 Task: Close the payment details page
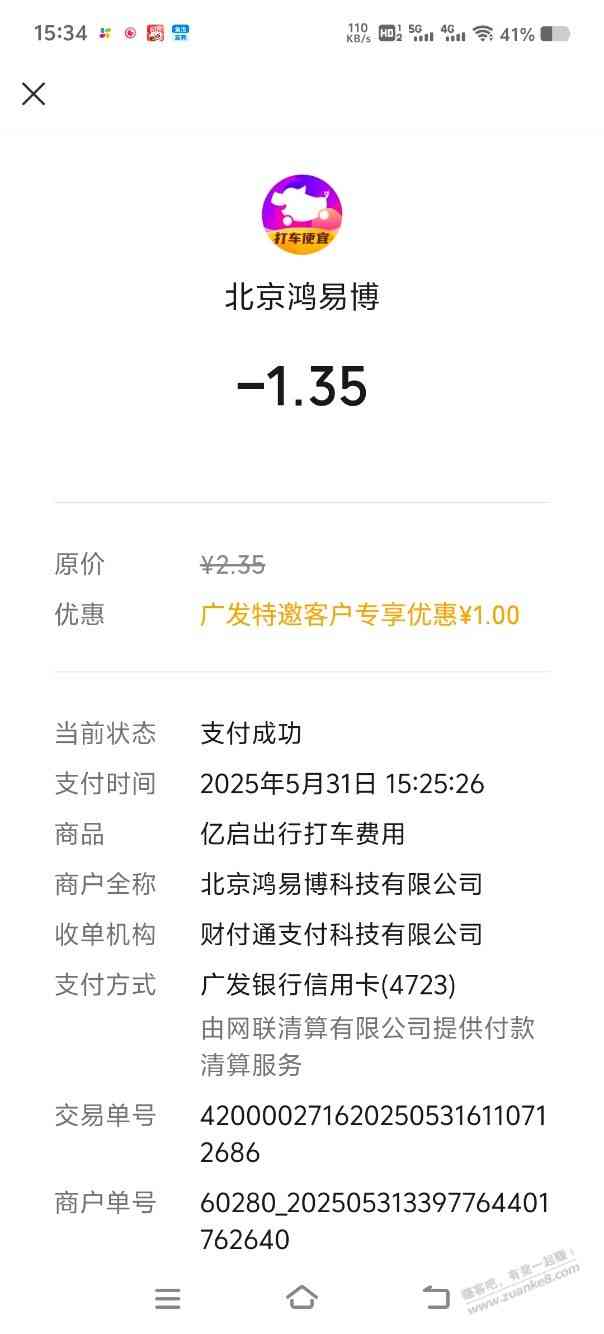coord(34,94)
